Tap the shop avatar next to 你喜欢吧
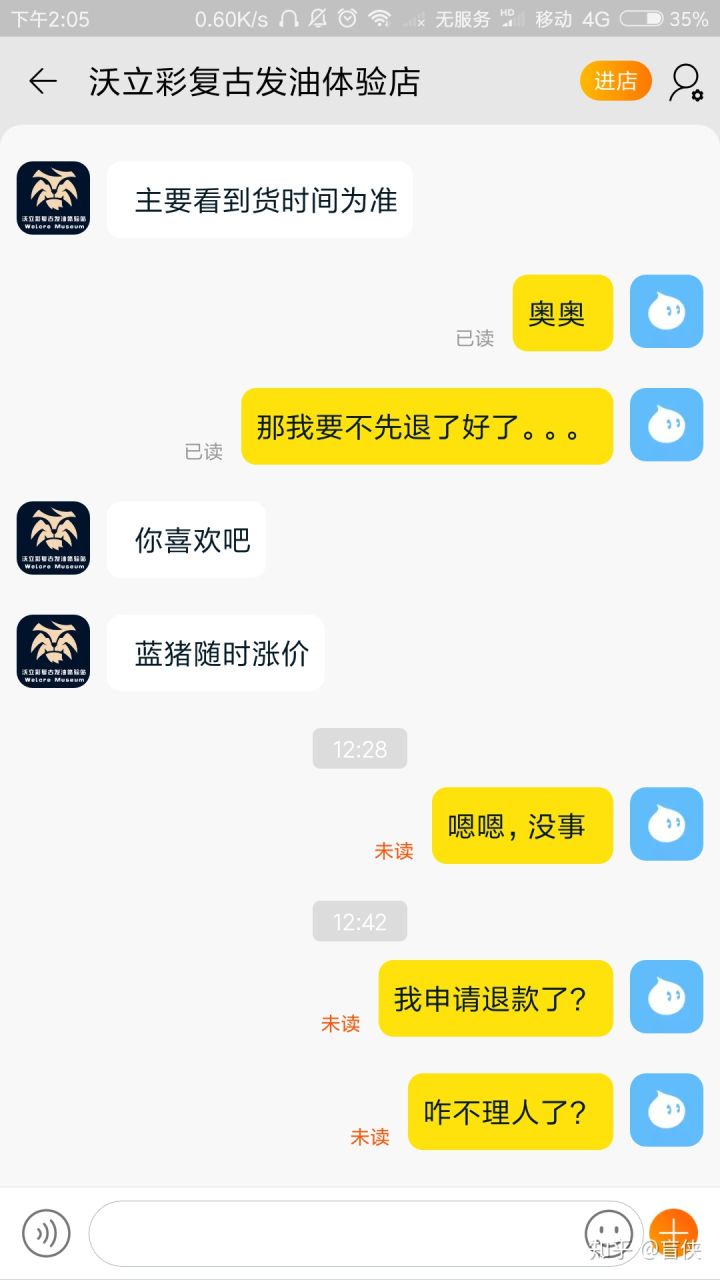The height and width of the screenshot is (1280, 720). (x=53, y=538)
